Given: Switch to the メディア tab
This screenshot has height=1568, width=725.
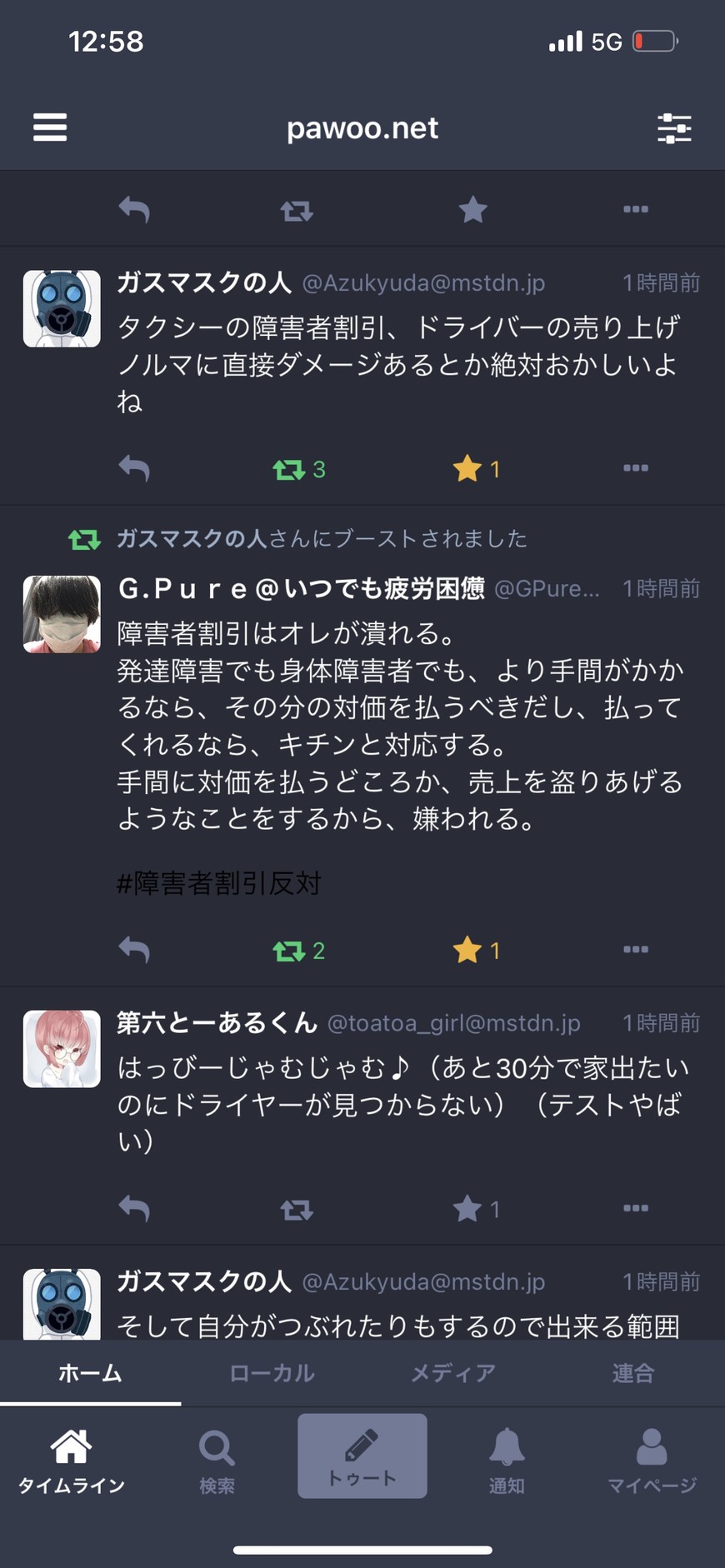Looking at the screenshot, I should click(x=452, y=1373).
